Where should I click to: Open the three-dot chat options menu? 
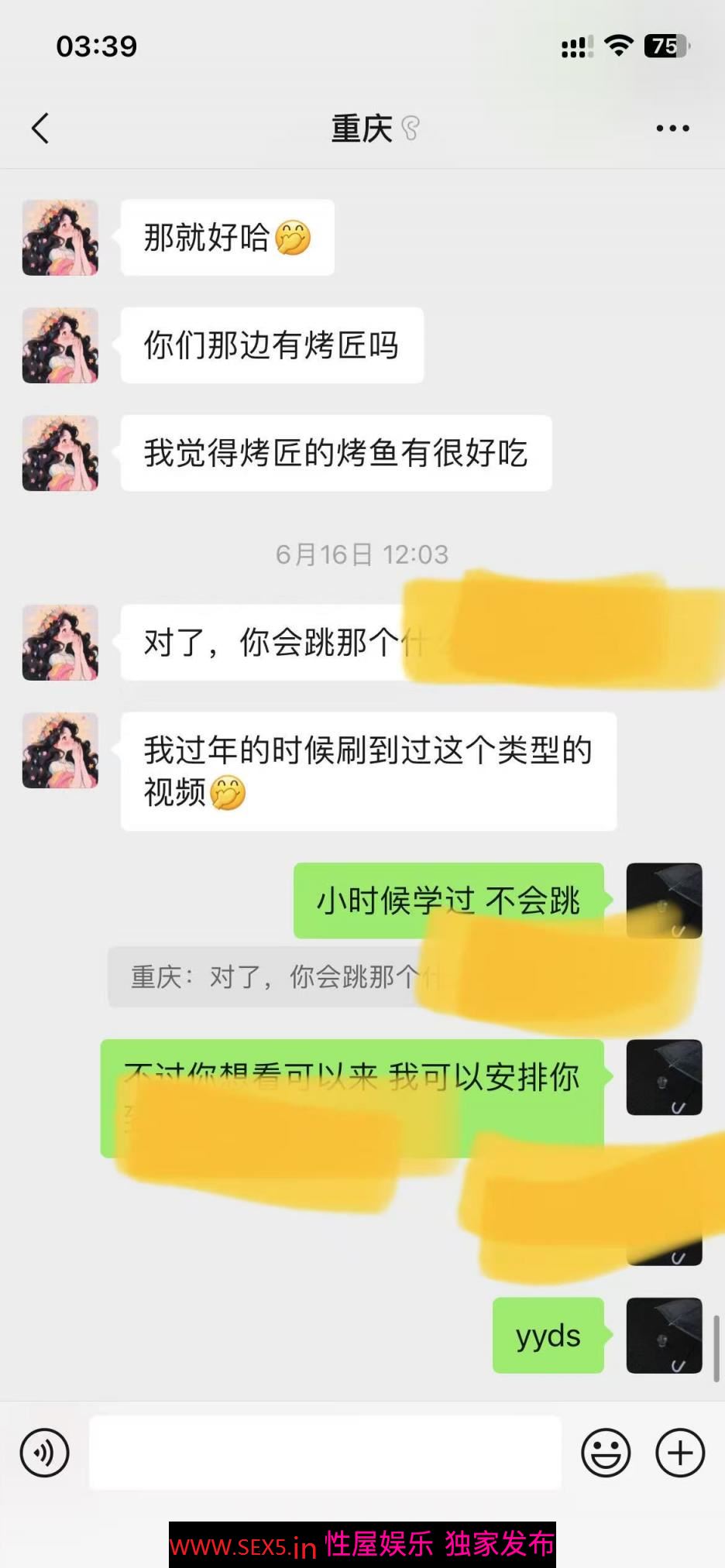coord(672,129)
